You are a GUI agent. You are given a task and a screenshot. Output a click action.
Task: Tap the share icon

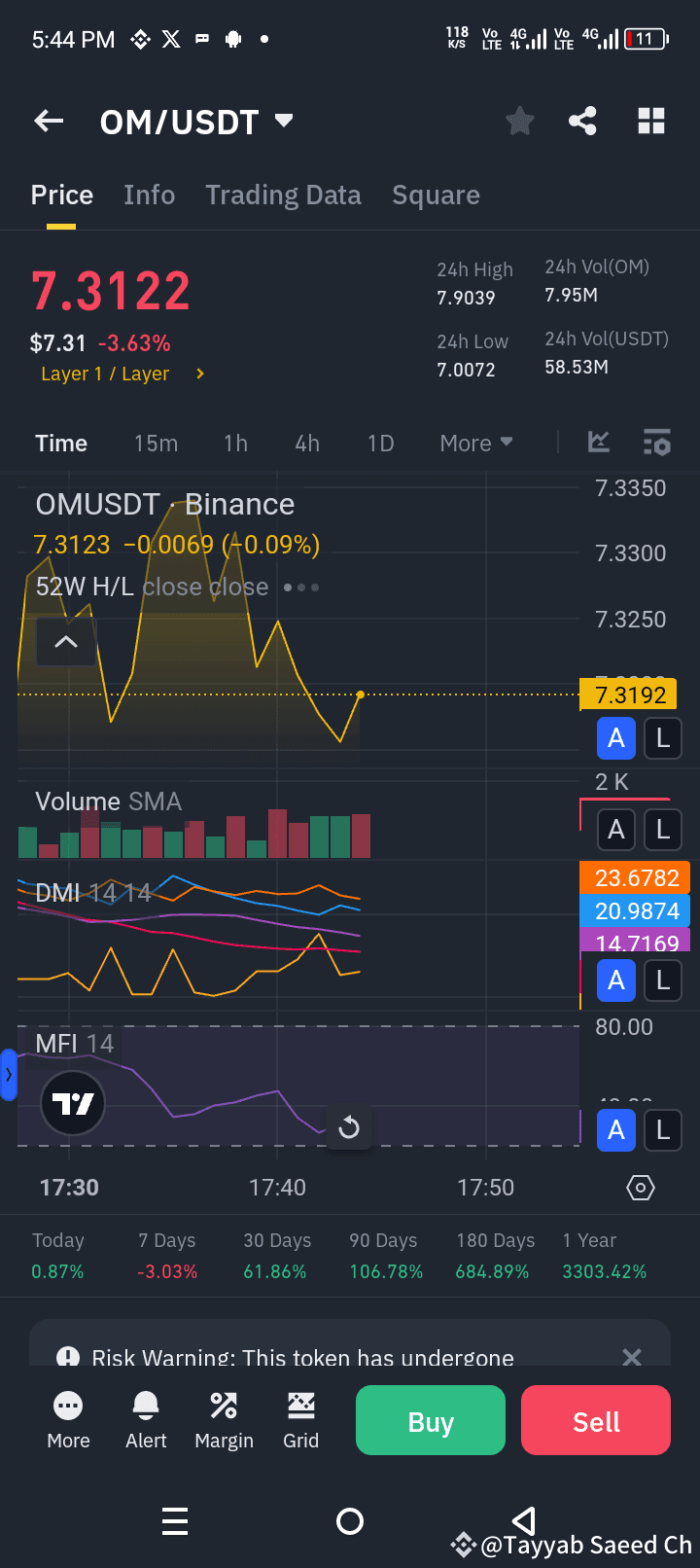point(582,121)
